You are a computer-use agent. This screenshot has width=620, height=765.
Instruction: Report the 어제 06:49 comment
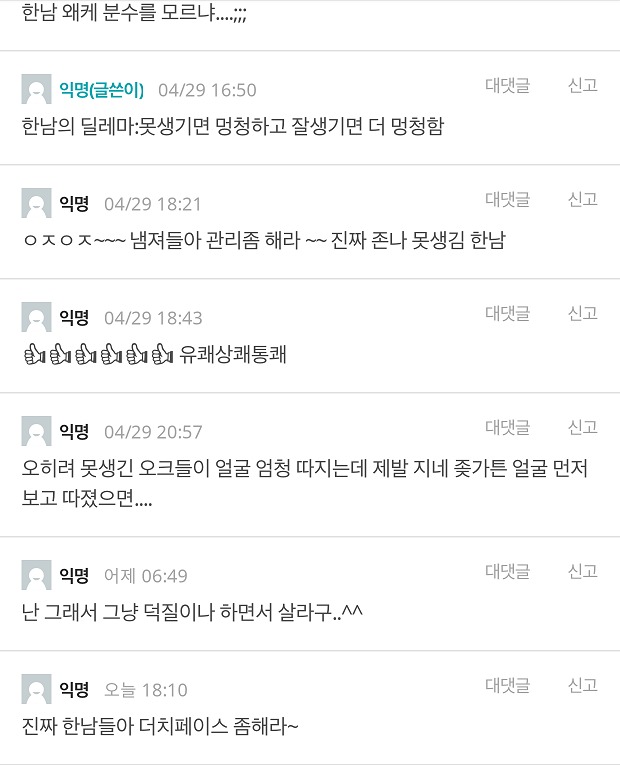click(x=583, y=571)
